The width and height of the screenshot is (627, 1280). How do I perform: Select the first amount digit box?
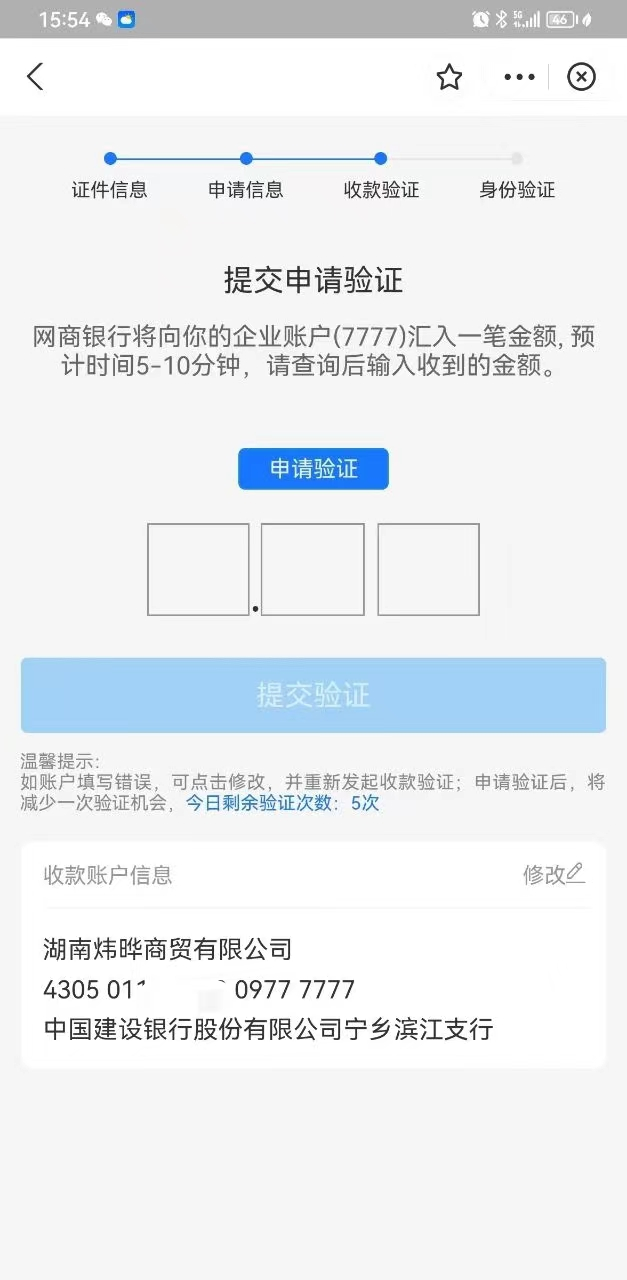[x=198, y=569]
